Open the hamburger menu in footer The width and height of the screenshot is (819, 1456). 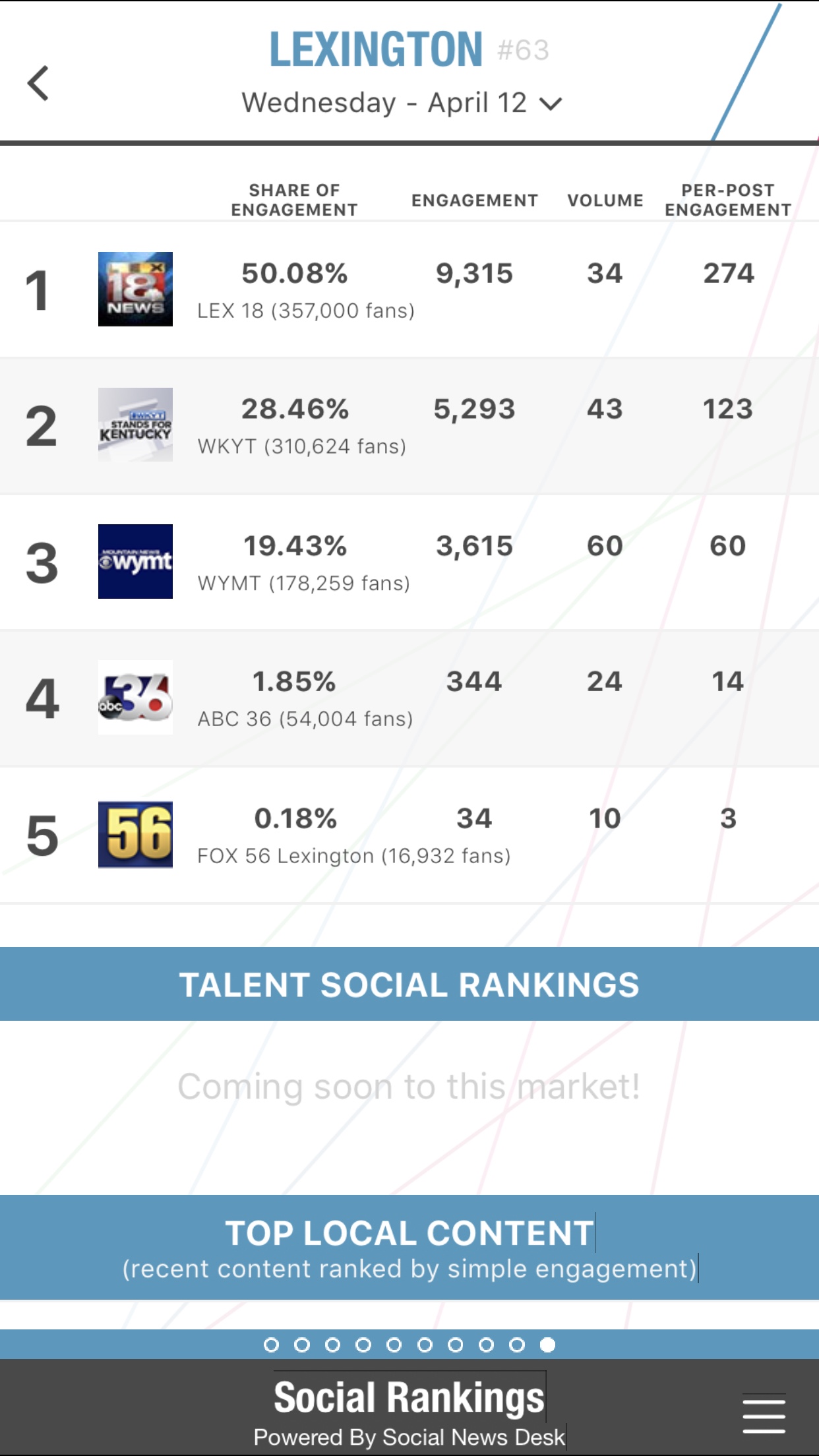click(764, 1414)
